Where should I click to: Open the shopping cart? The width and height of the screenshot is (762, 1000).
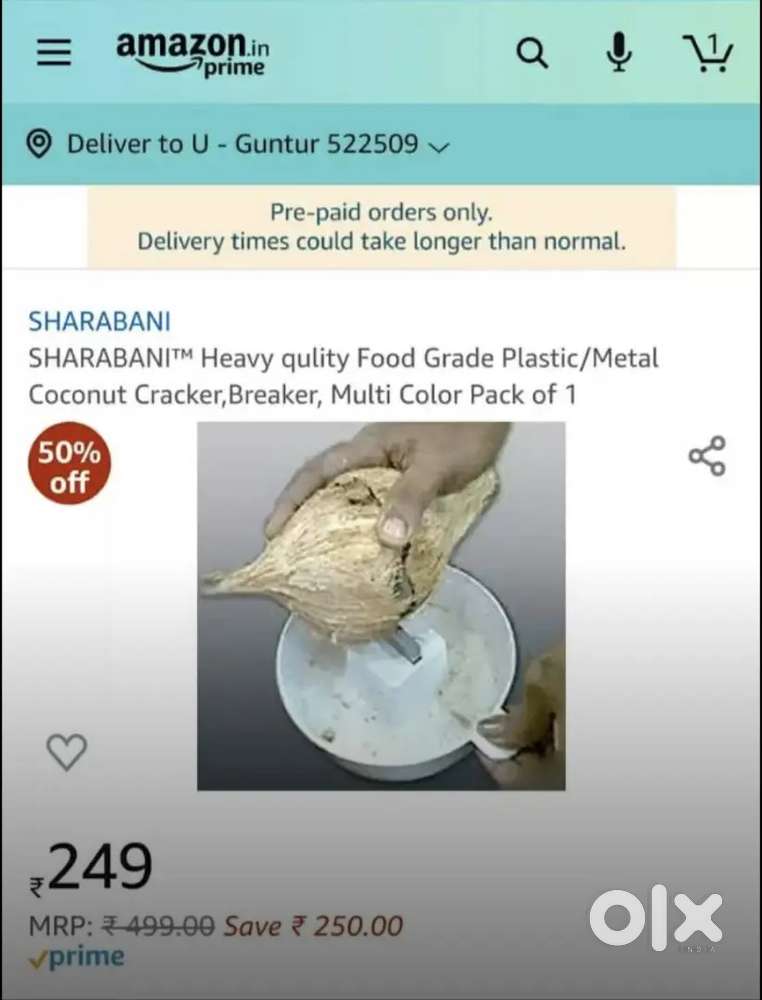click(x=707, y=52)
